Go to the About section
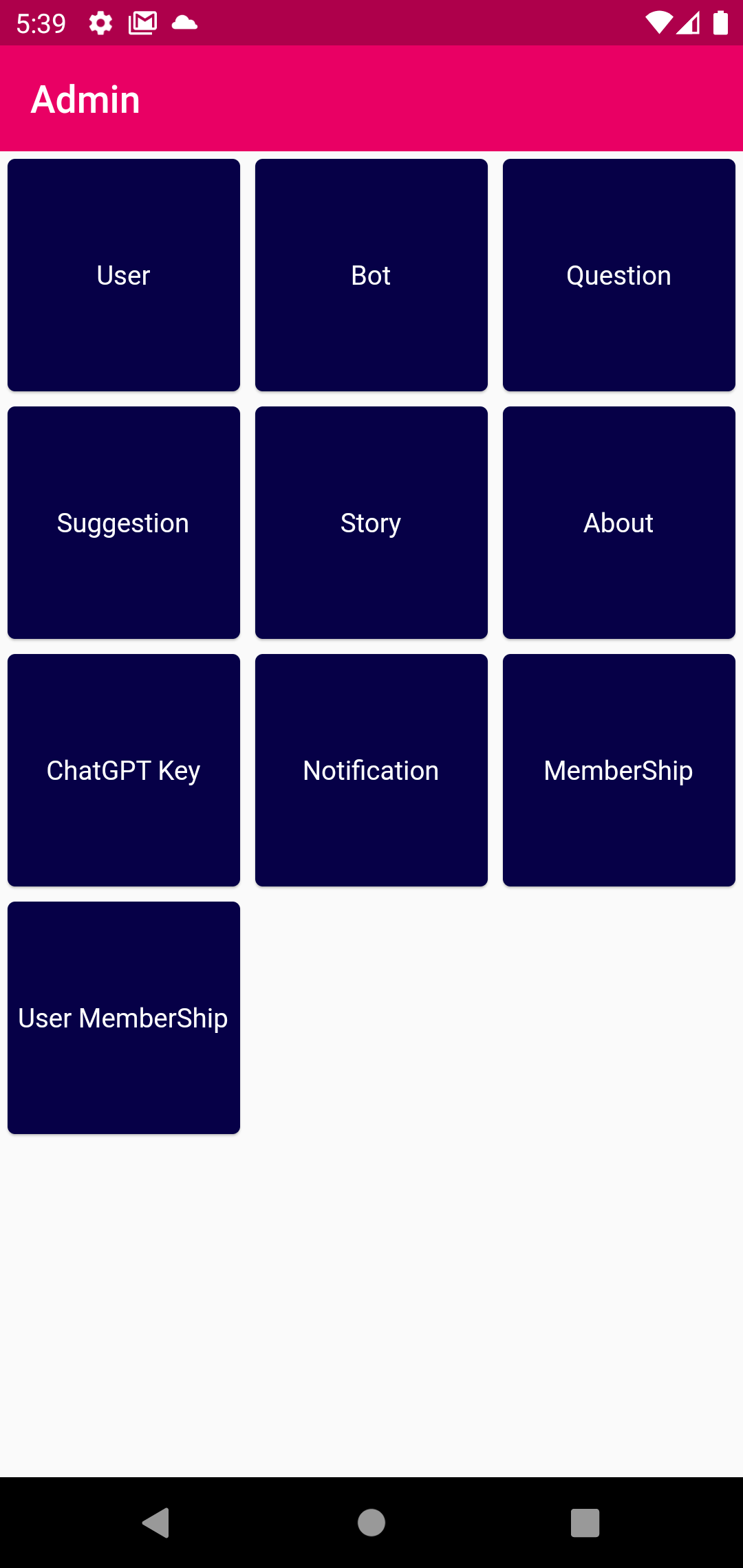Viewport: 743px width, 1568px height. [619, 523]
